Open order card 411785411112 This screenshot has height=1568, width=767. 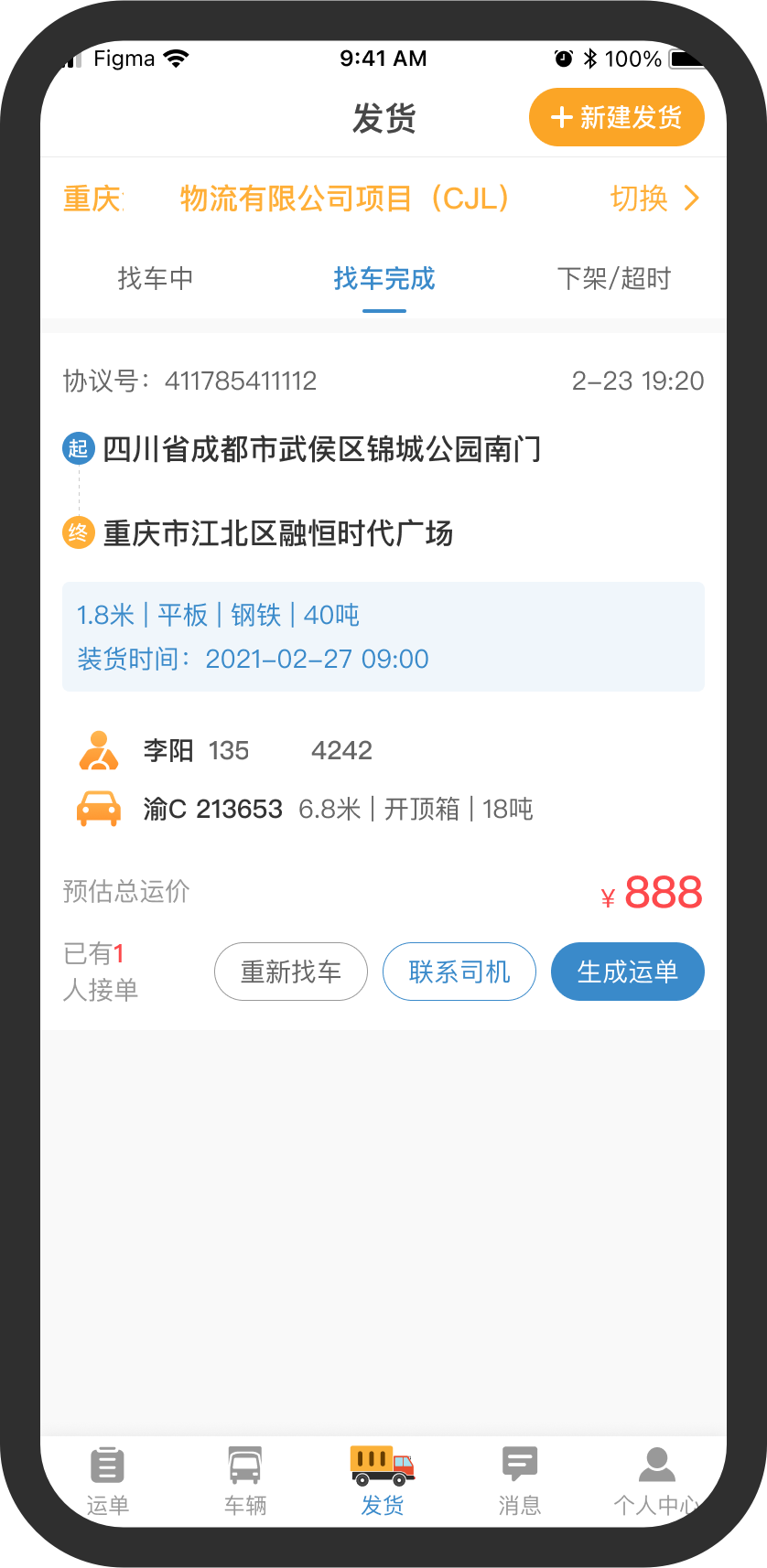tap(383, 682)
